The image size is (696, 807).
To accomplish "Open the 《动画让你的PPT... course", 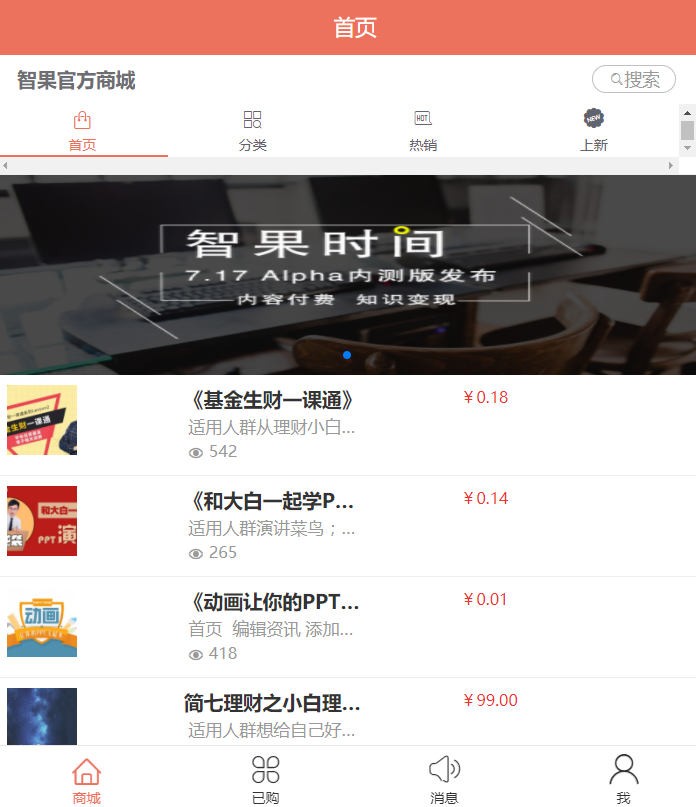I will (x=271, y=603).
